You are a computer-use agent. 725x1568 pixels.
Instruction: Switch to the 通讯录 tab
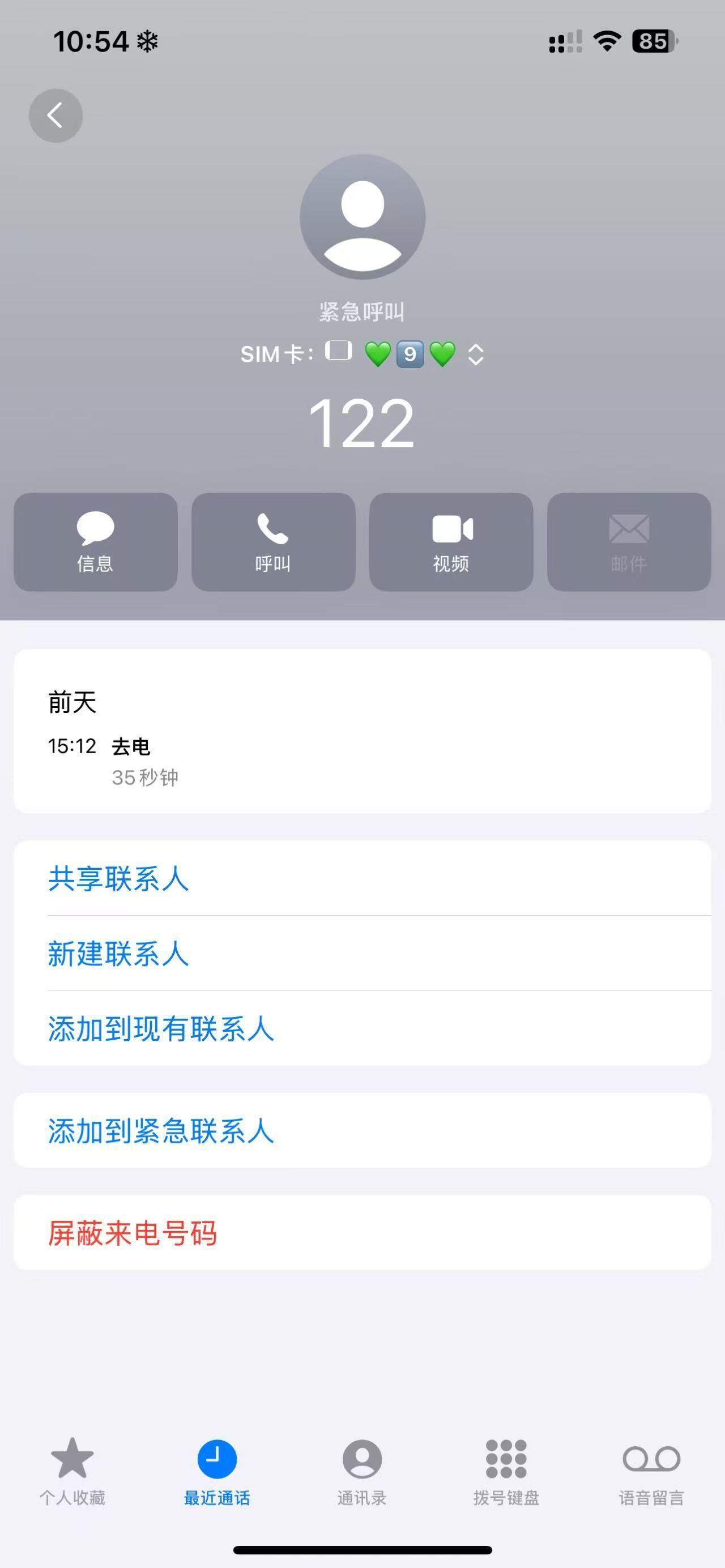362,1471
